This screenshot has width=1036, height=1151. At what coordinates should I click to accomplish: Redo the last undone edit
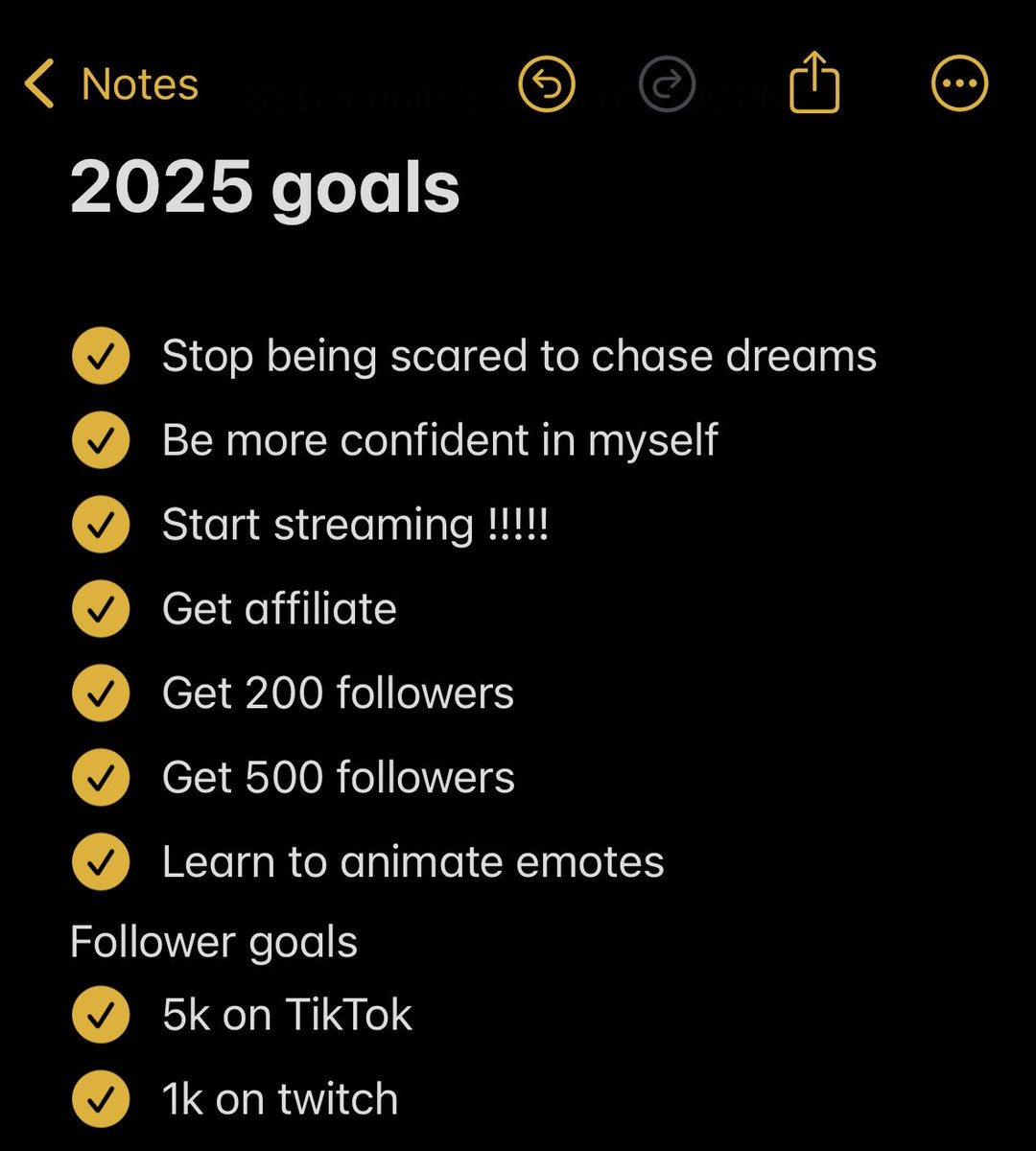[x=668, y=84]
